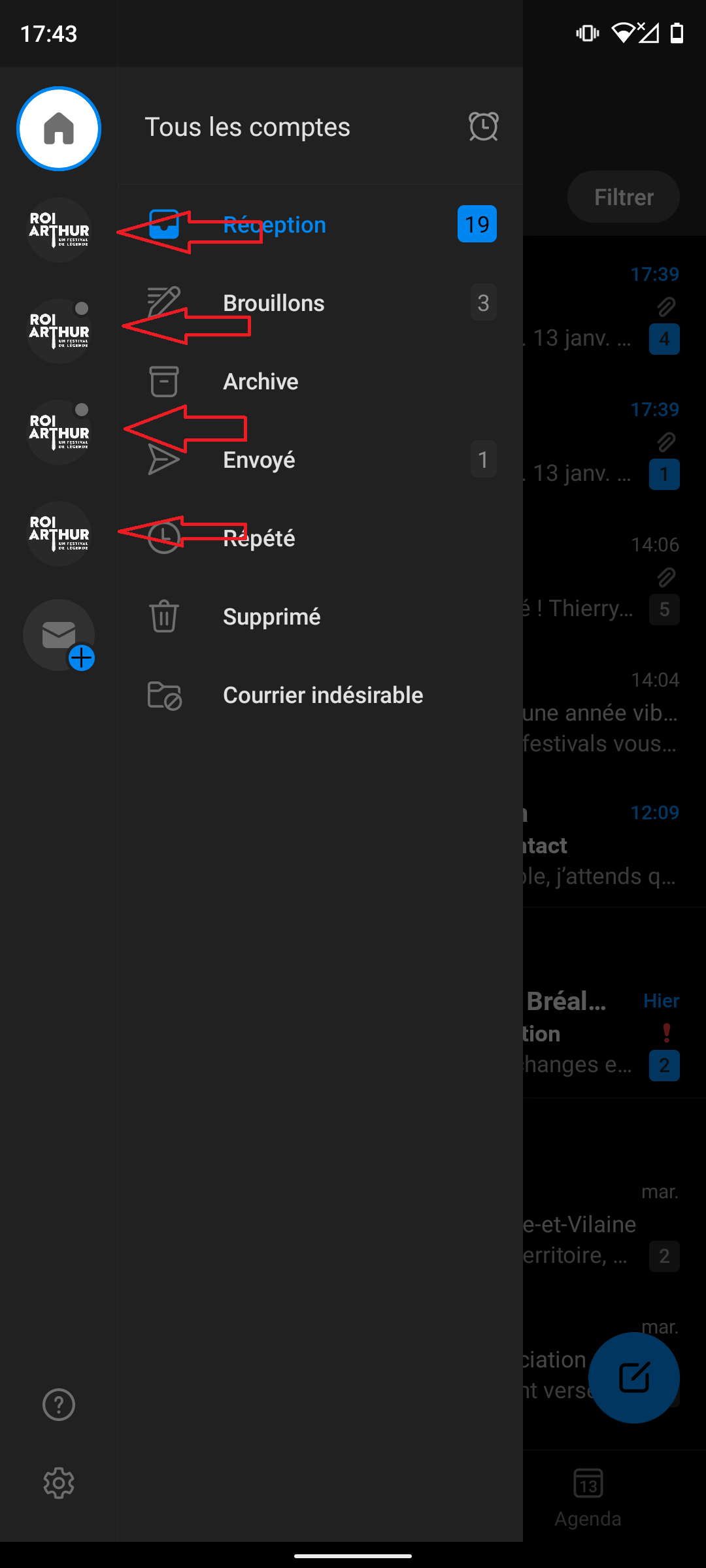
Task: Open the do not disturb alarm icon
Action: [483, 127]
